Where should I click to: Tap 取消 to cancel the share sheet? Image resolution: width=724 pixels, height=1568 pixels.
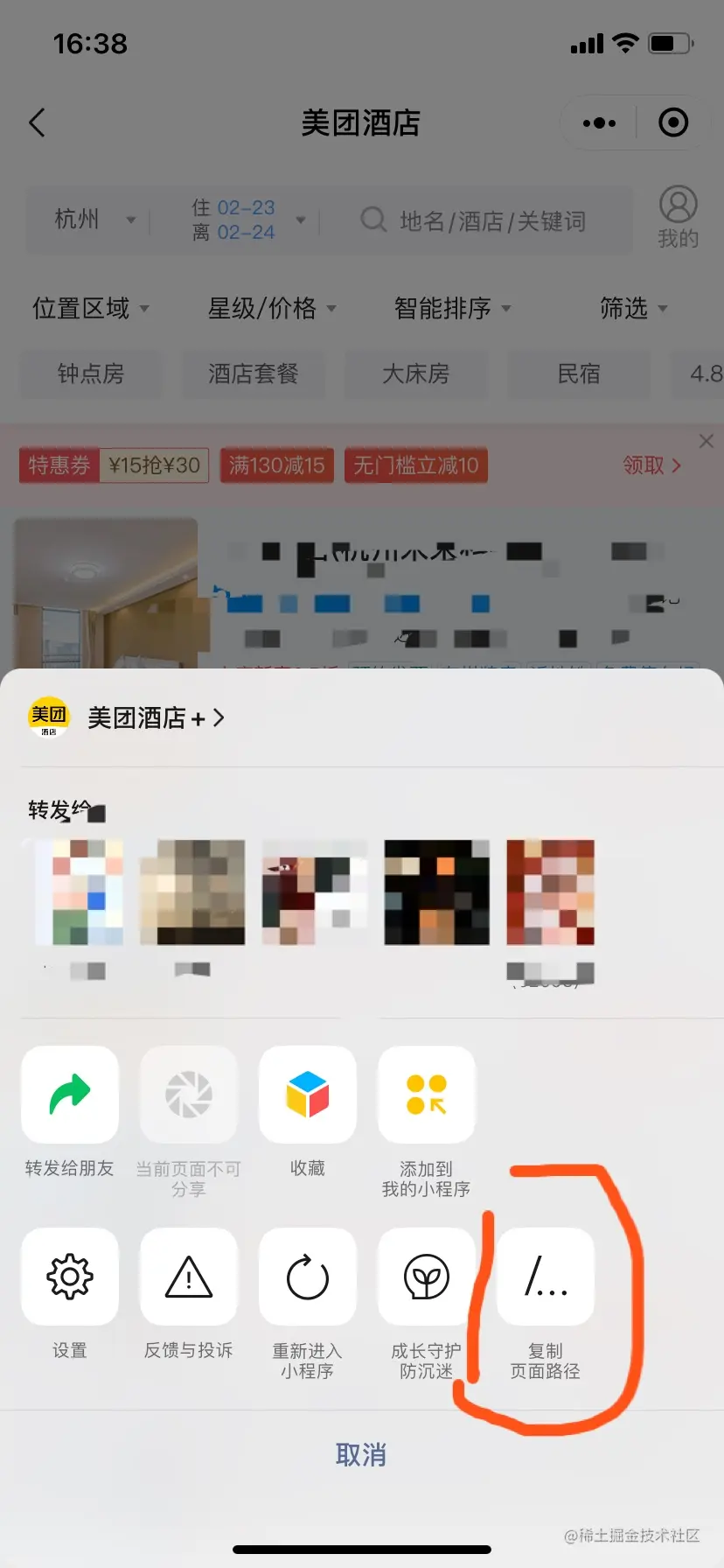click(361, 1455)
